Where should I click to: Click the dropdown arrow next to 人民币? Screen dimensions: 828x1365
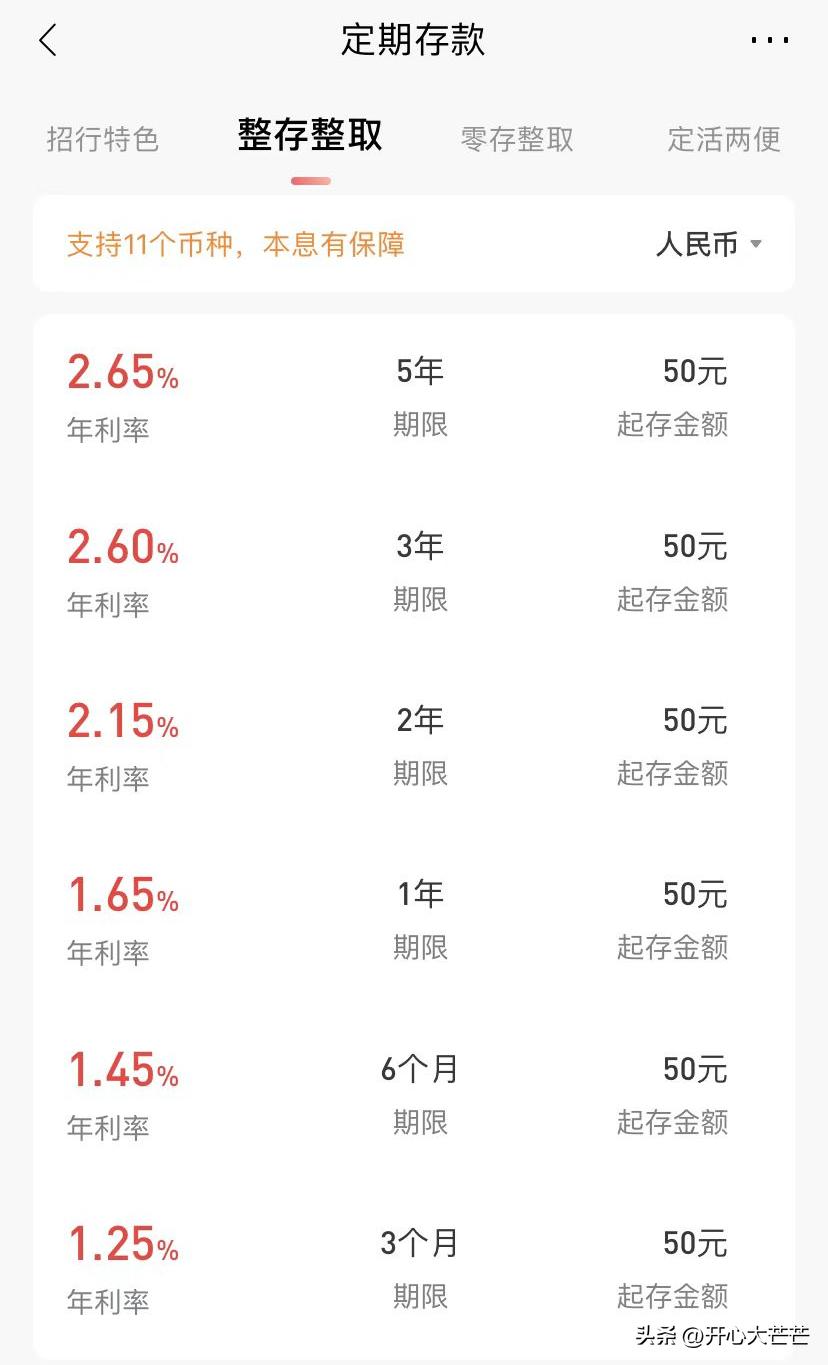tap(757, 244)
